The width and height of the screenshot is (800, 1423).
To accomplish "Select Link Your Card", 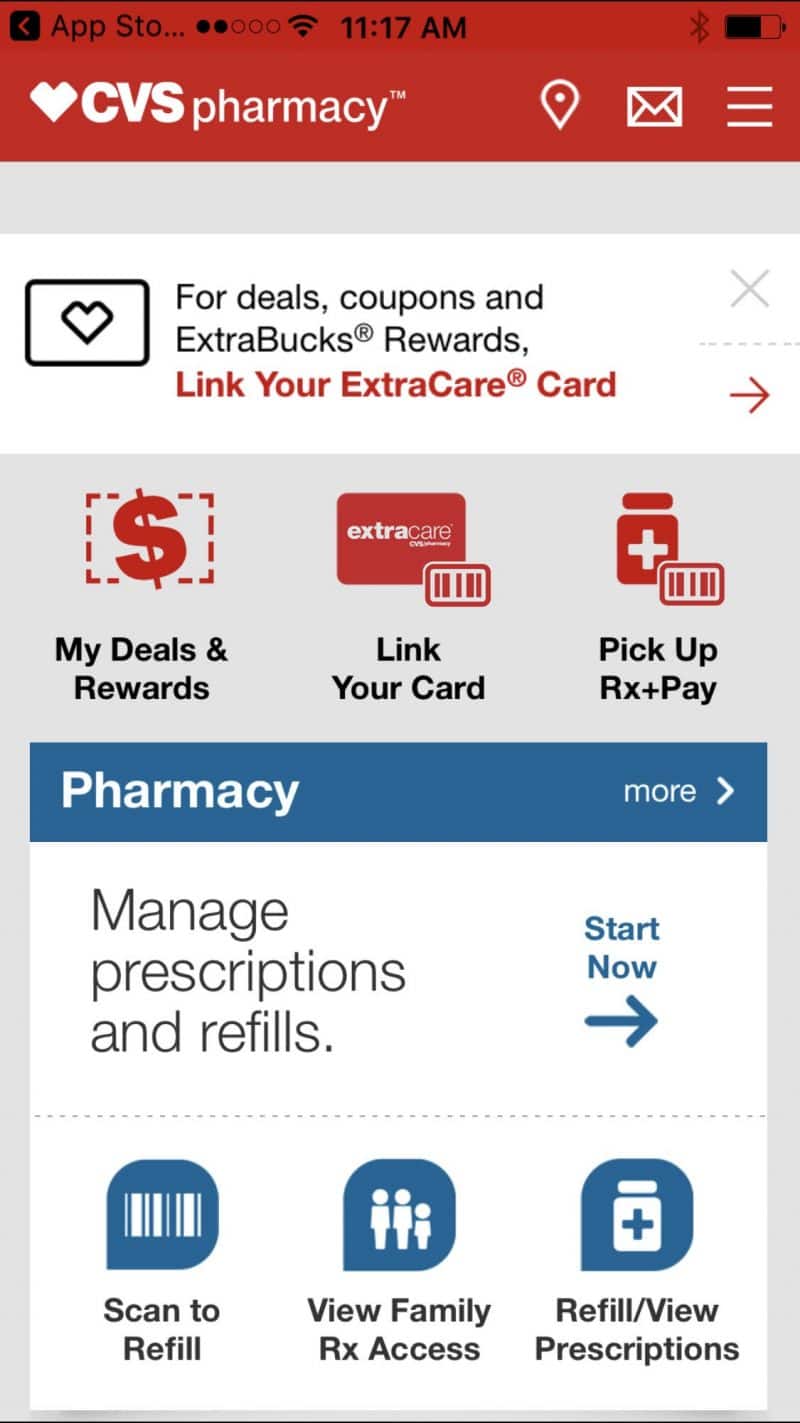I will coord(409,596).
